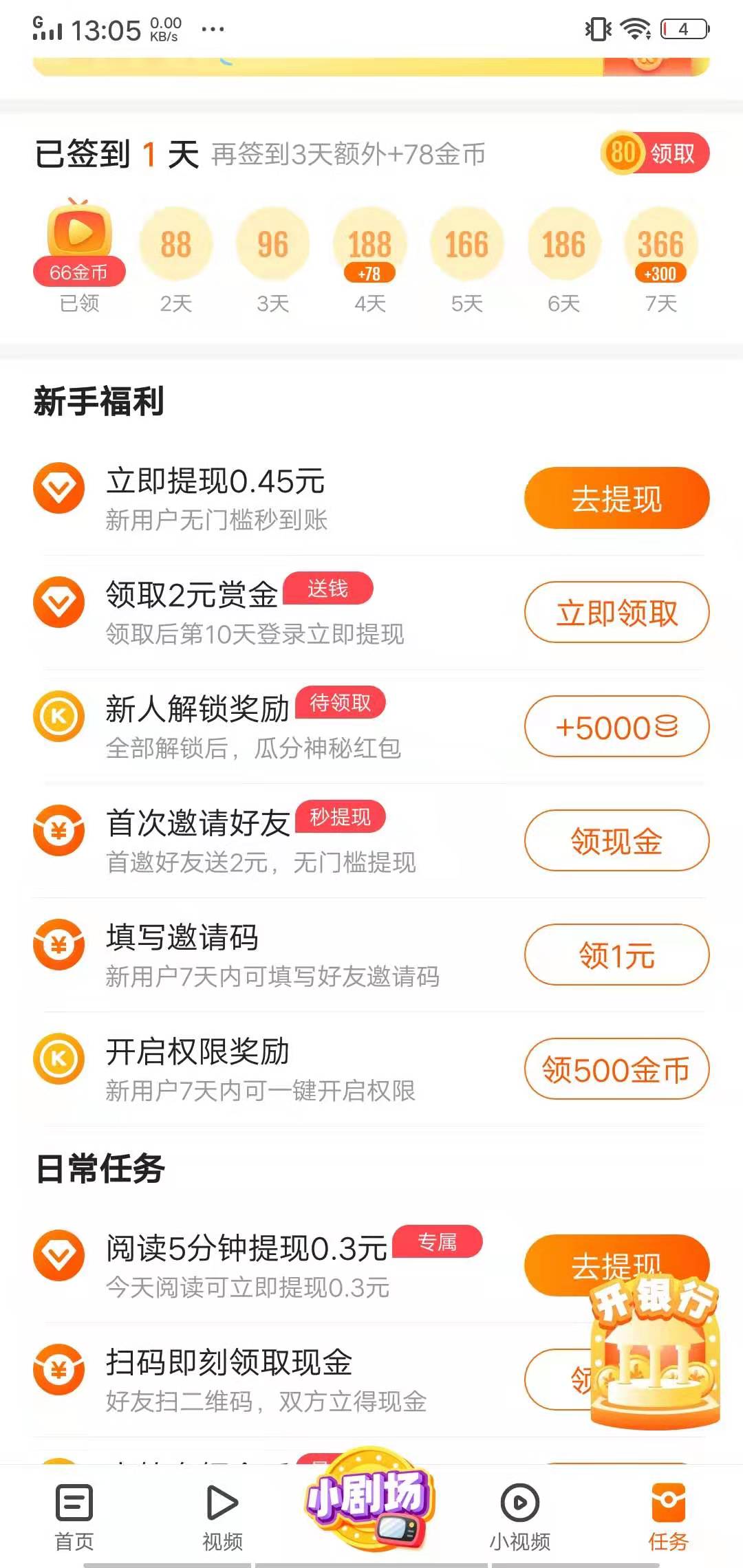Tap the withdraw icon next to 领取2元赏金
Screen dimensions: 743x1568
click(x=58, y=603)
